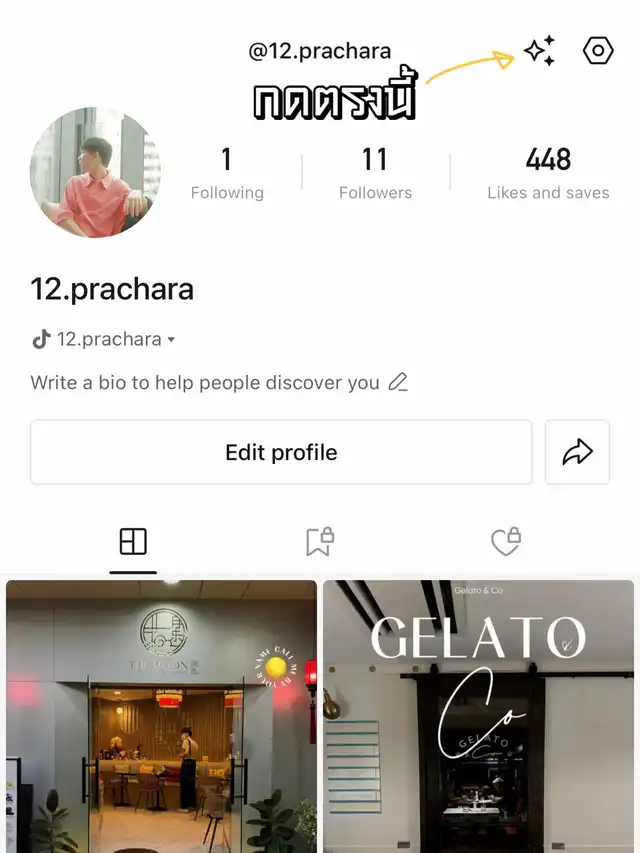
Task: Switch to the private liked posts tab
Action: coord(506,542)
